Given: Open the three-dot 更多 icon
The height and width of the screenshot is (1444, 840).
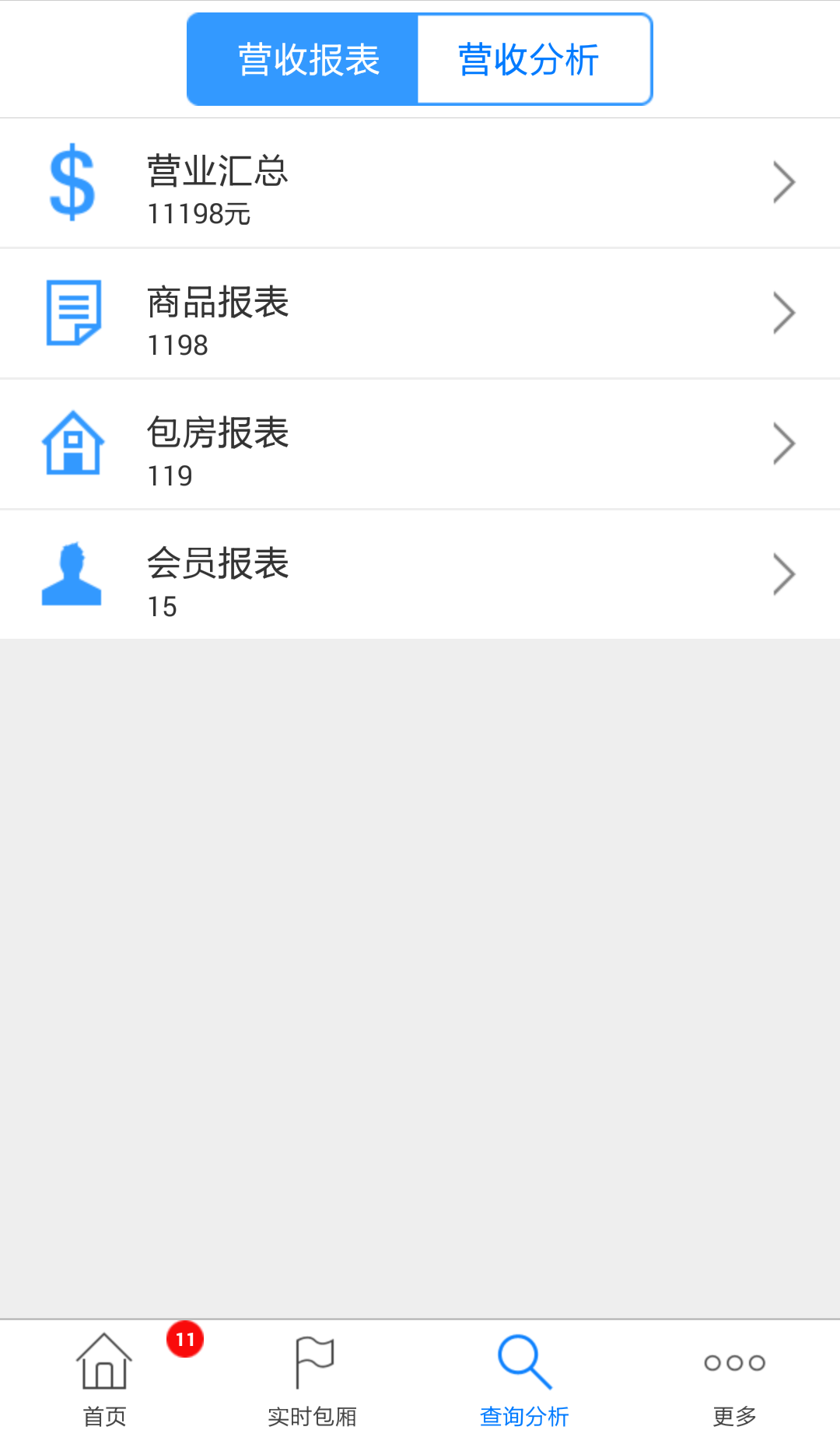Looking at the screenshot, I should click(x=733, y=1364).
